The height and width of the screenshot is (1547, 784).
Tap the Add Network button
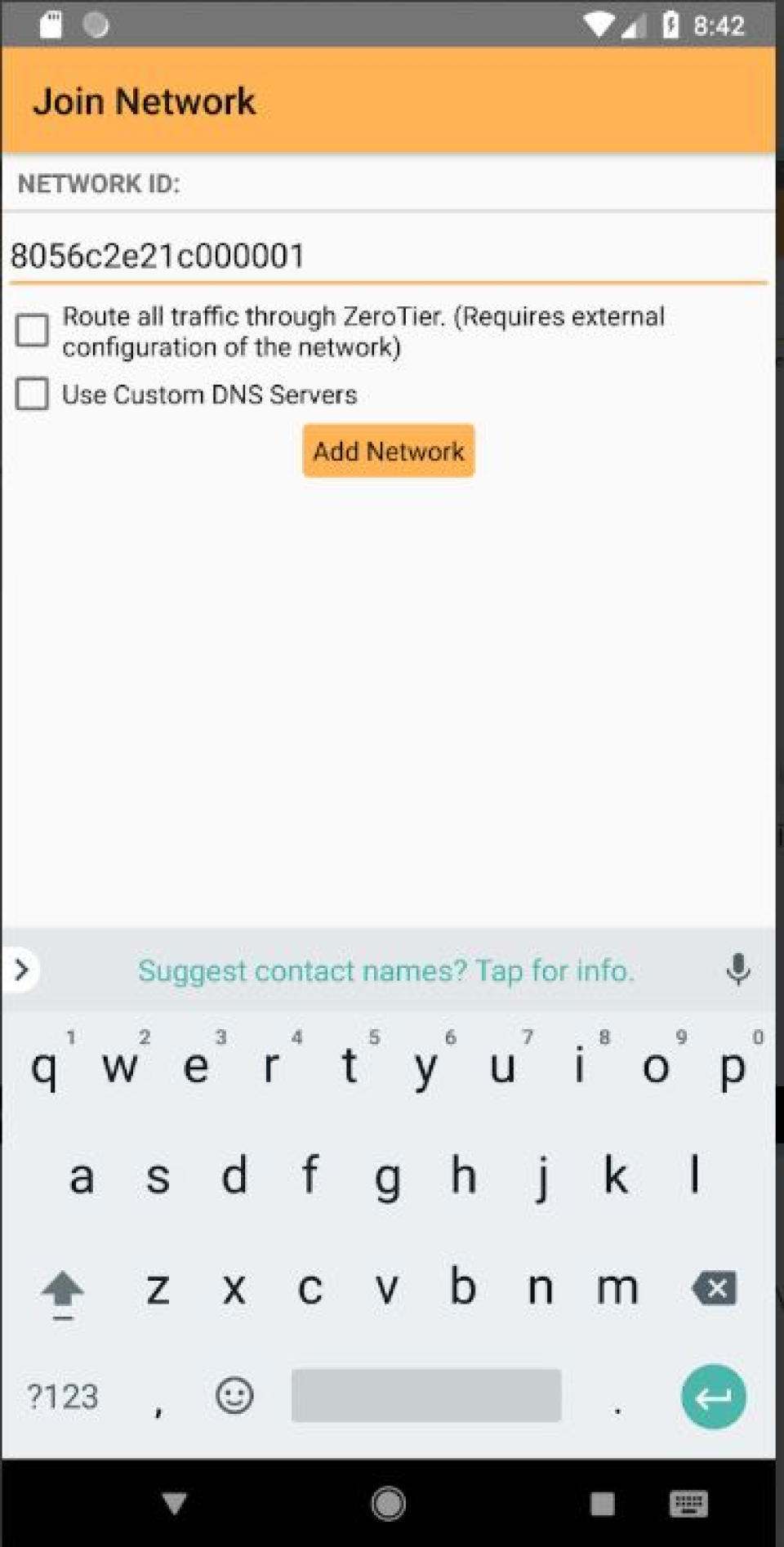[x=388, y=451]
